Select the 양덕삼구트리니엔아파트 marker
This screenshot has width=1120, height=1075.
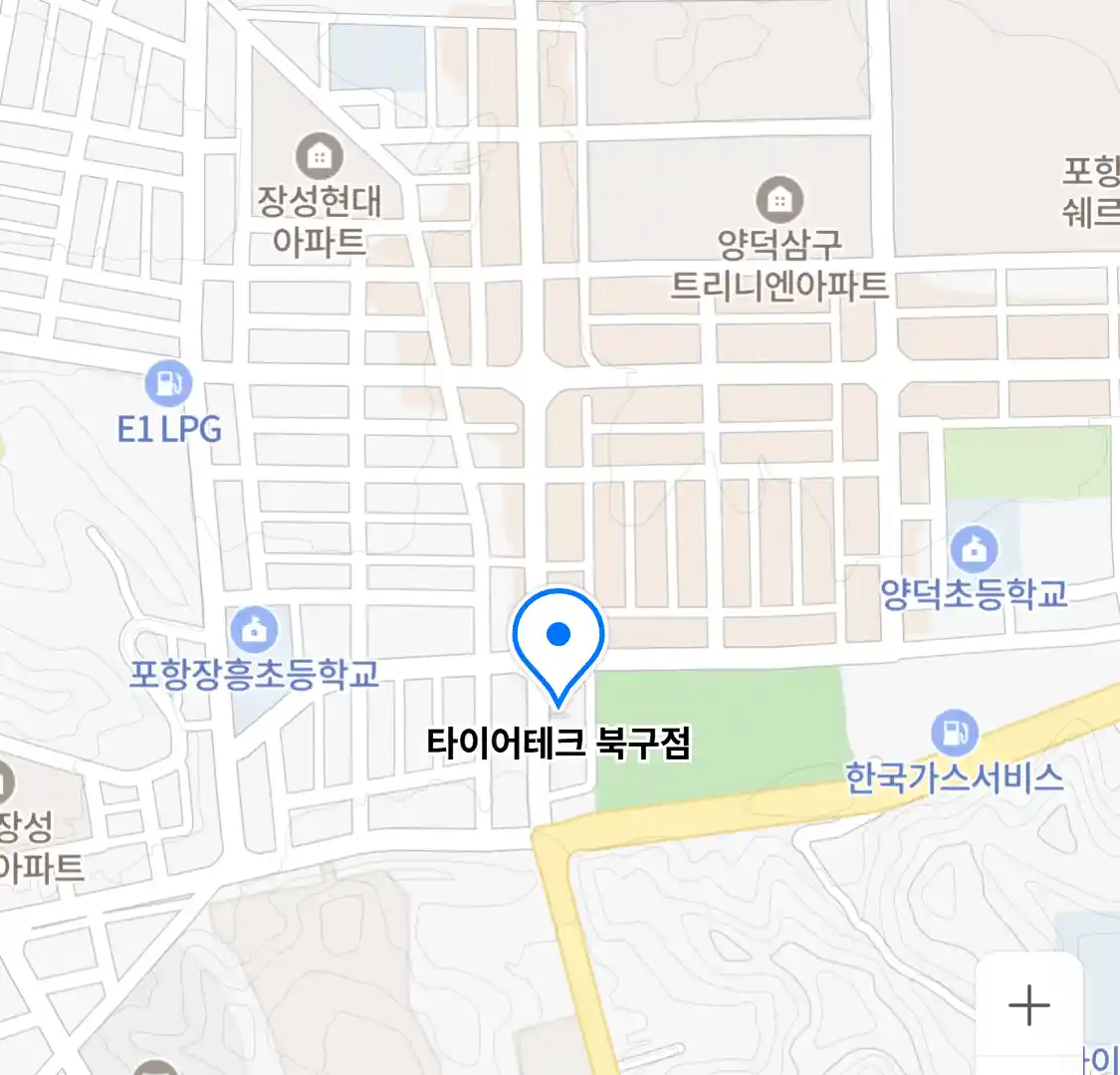(x=780, y=200)
